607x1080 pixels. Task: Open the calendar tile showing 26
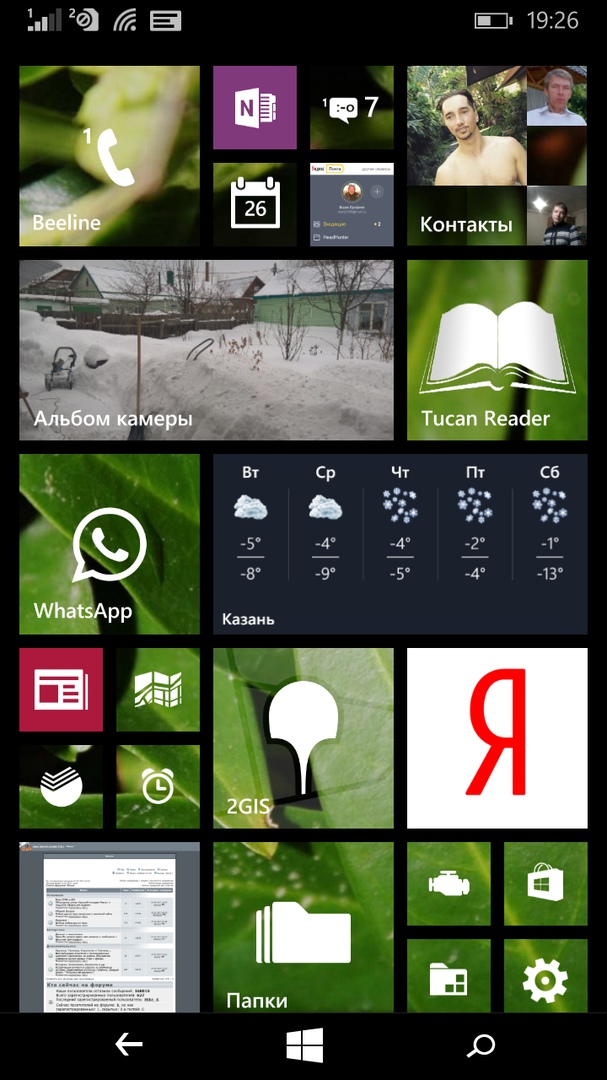(254, 205)
